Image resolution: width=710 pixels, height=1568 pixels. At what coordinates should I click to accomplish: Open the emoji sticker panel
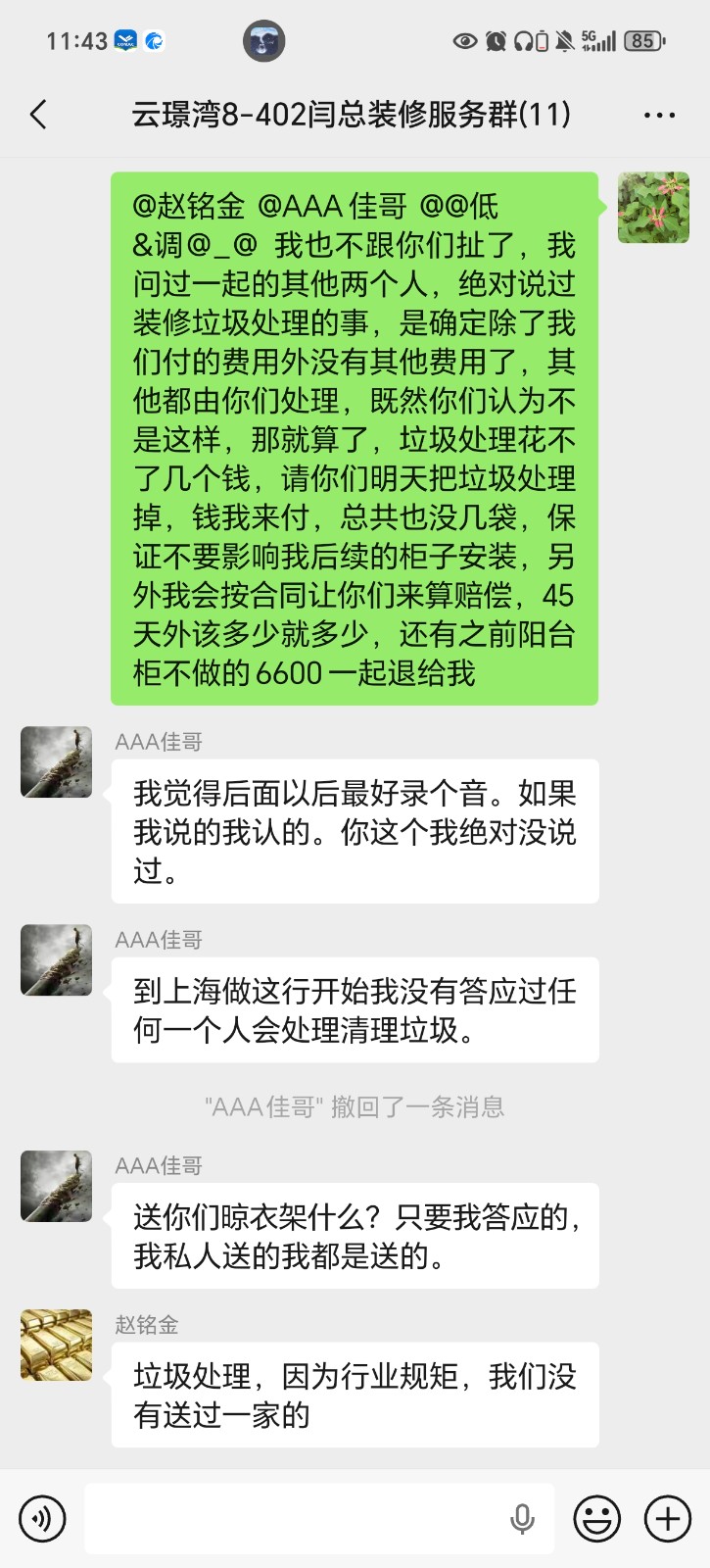596,1519
